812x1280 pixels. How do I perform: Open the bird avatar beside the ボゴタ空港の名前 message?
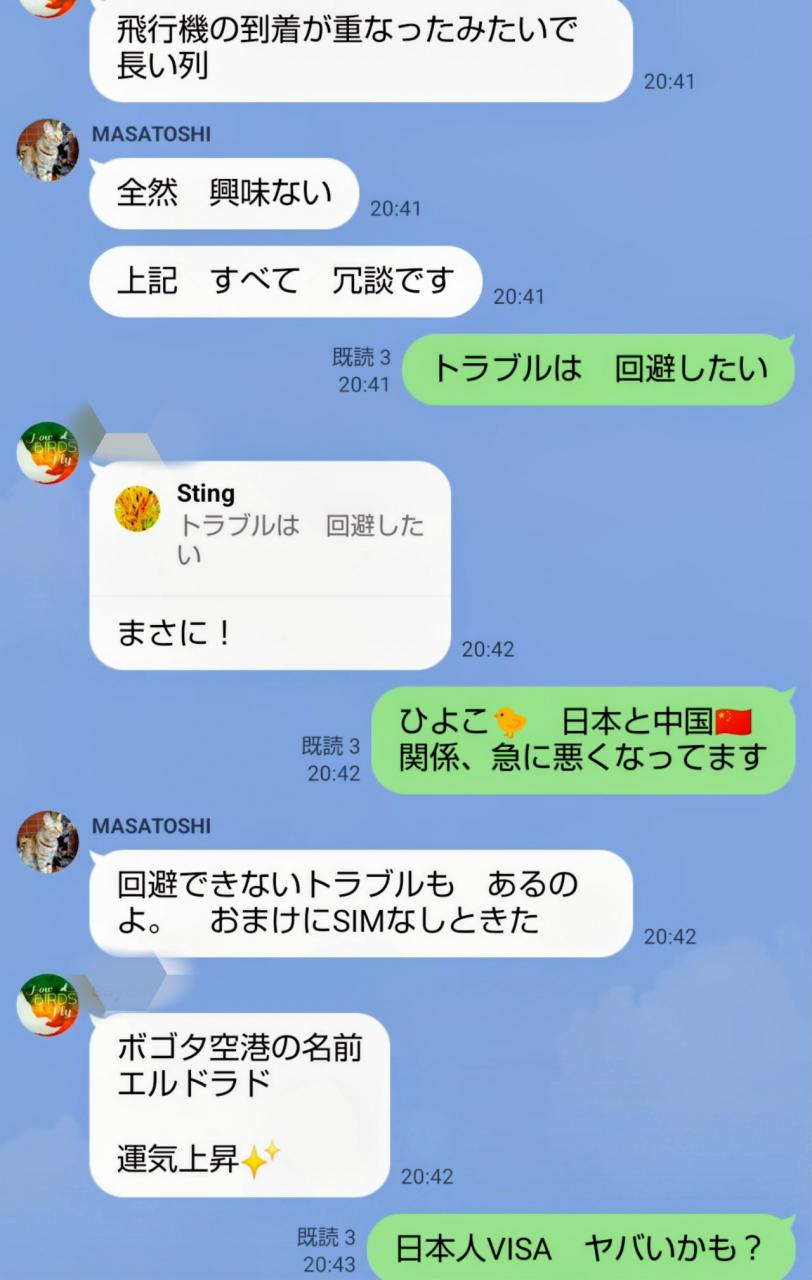(47, 1005)
